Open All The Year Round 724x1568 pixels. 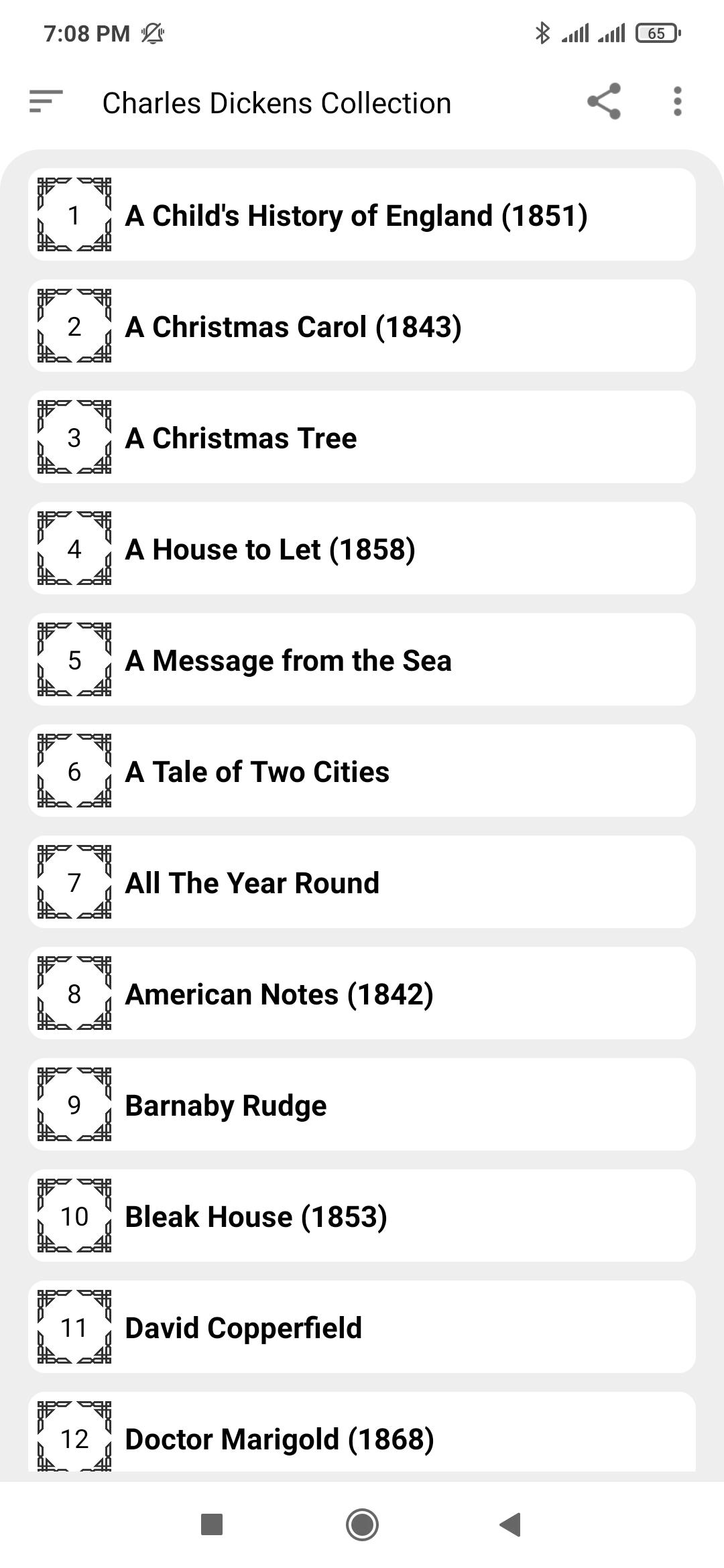(362, 883)
